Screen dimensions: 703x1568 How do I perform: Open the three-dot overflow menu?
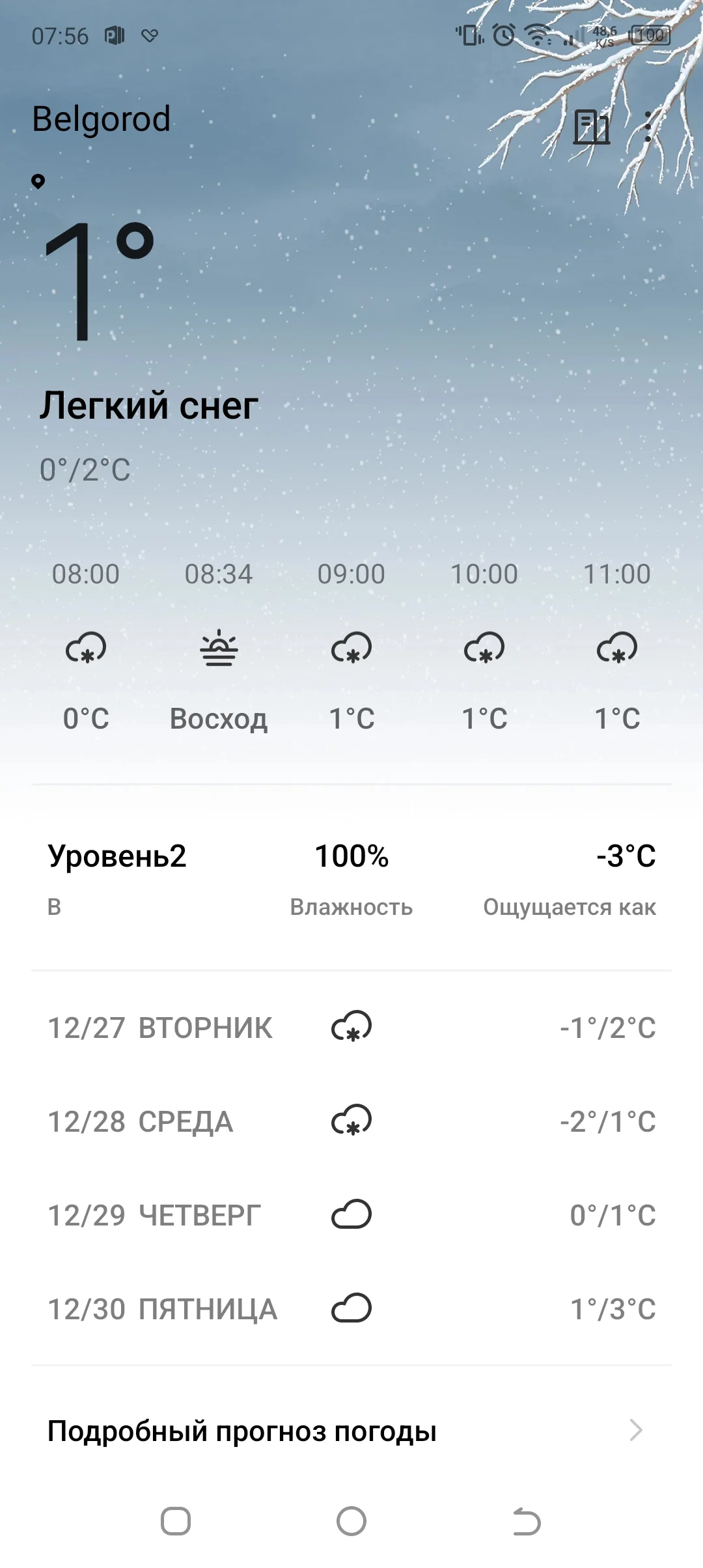point(648,126)
